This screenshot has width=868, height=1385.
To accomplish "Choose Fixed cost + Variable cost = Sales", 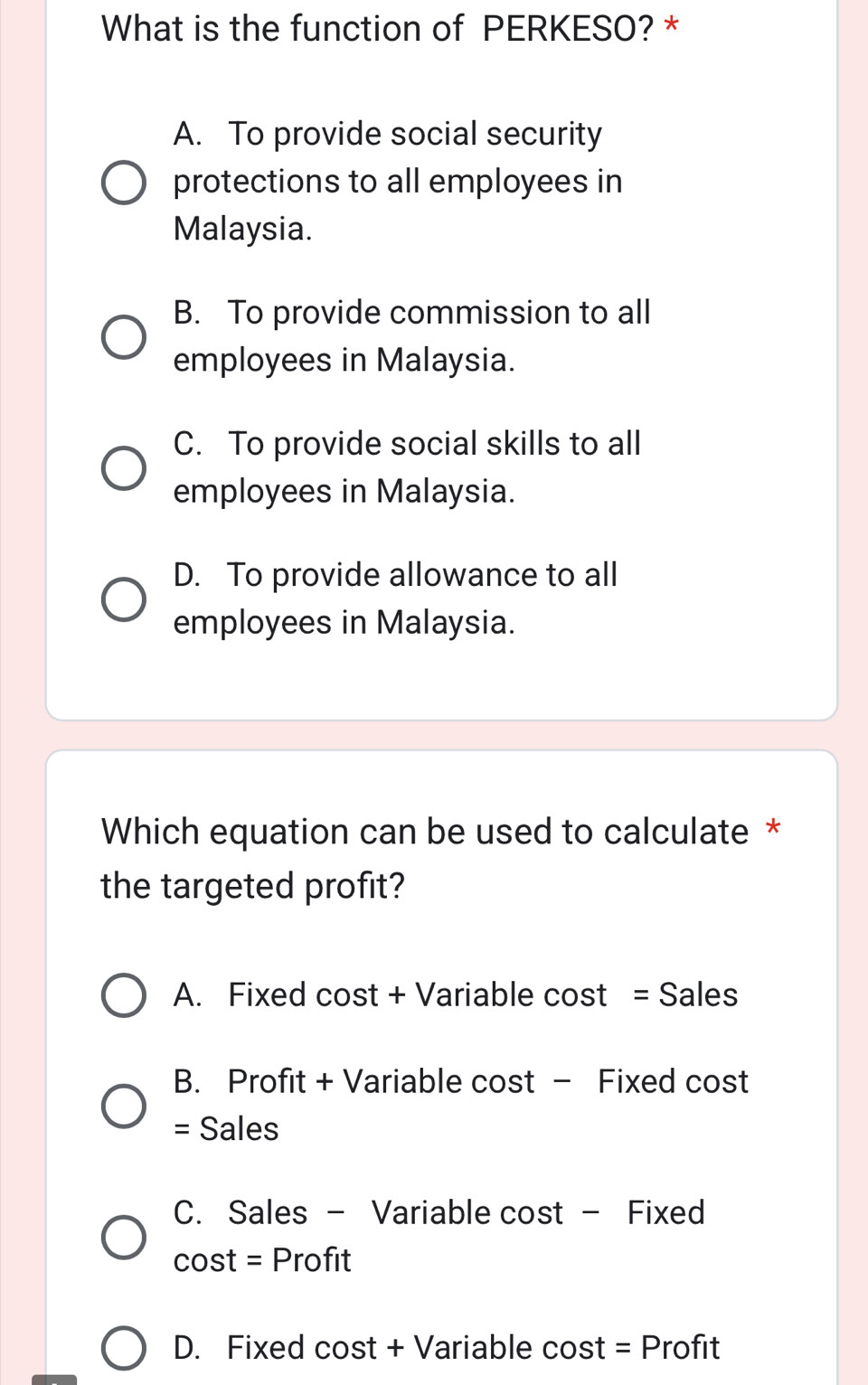I will [x=123, y=995].
